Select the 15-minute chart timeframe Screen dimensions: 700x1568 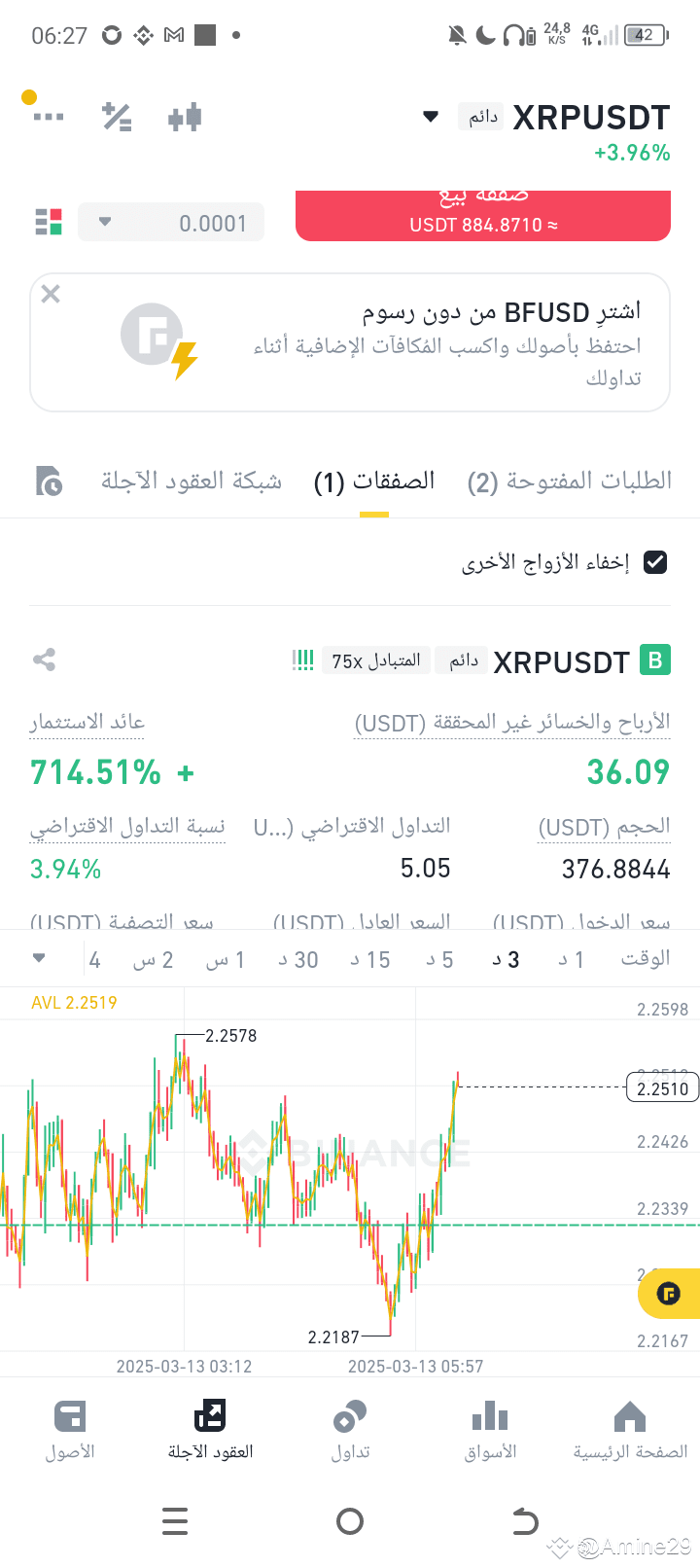[x=374, y=959]
